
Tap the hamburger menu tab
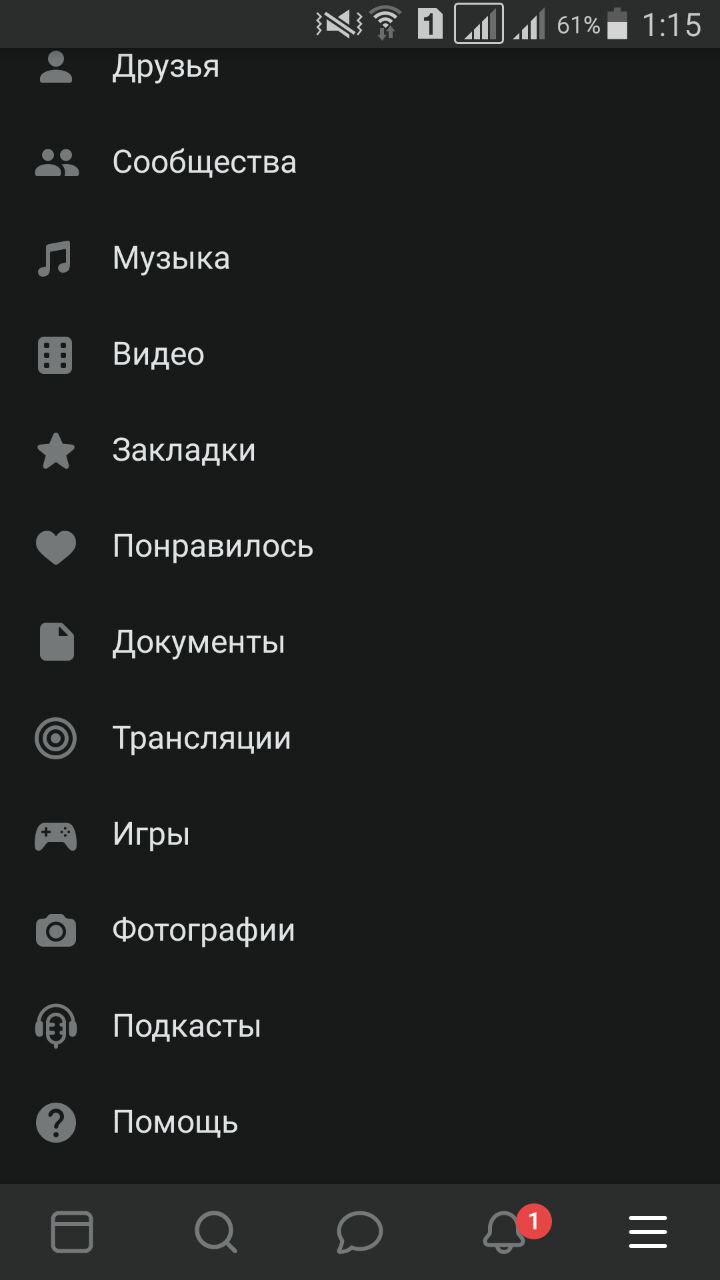(x=648, y=1232)
